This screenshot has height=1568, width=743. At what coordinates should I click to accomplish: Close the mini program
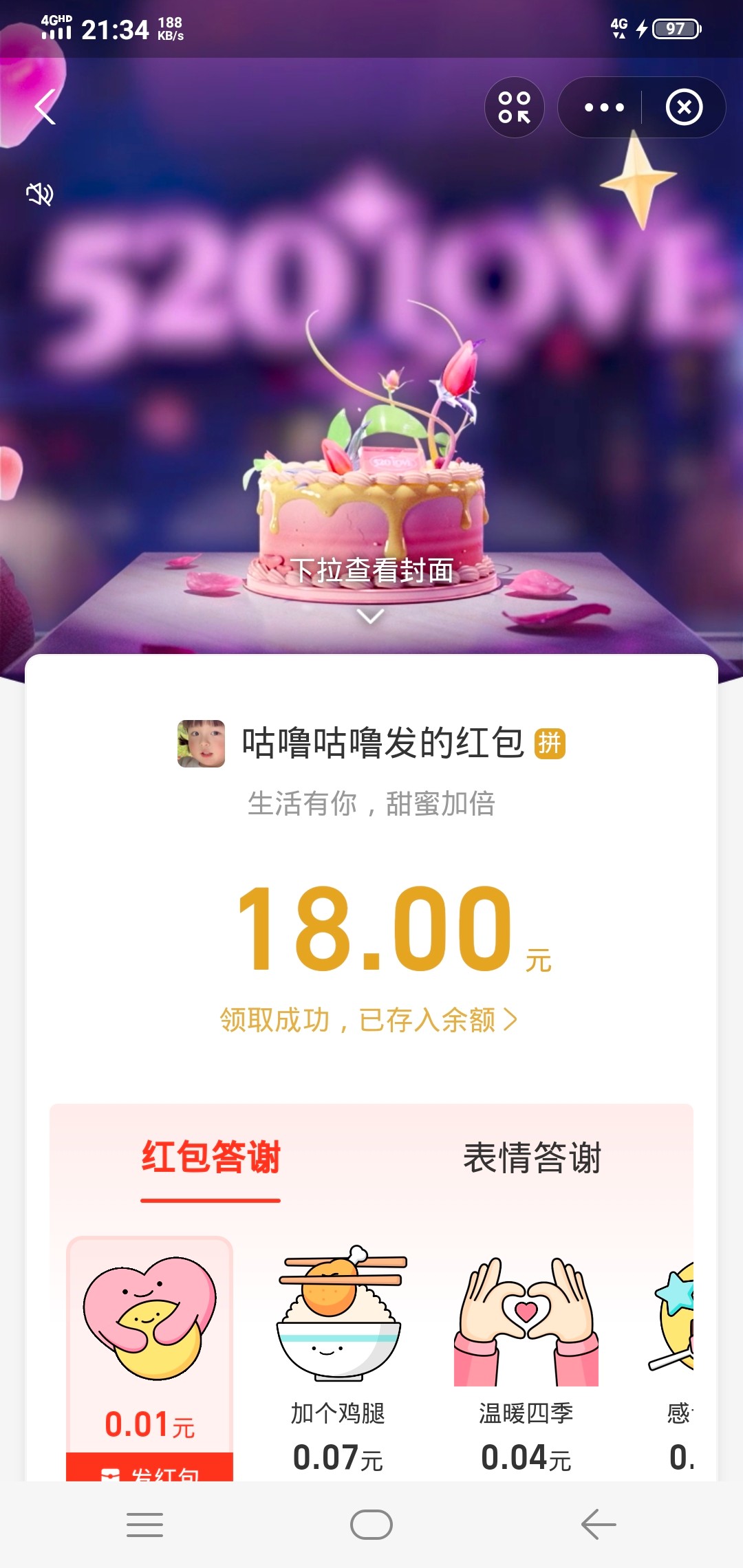(x=684, y=107)
